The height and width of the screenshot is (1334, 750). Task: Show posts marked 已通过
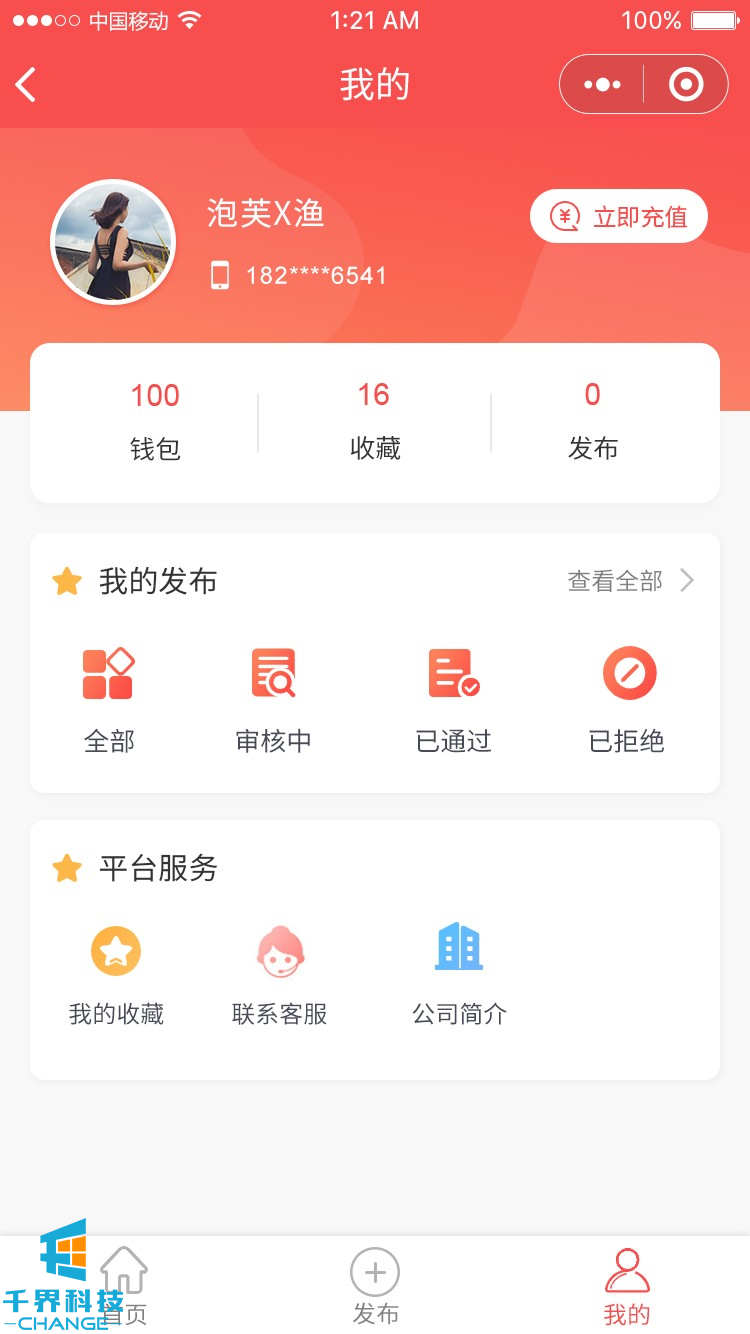click(453, 698)
